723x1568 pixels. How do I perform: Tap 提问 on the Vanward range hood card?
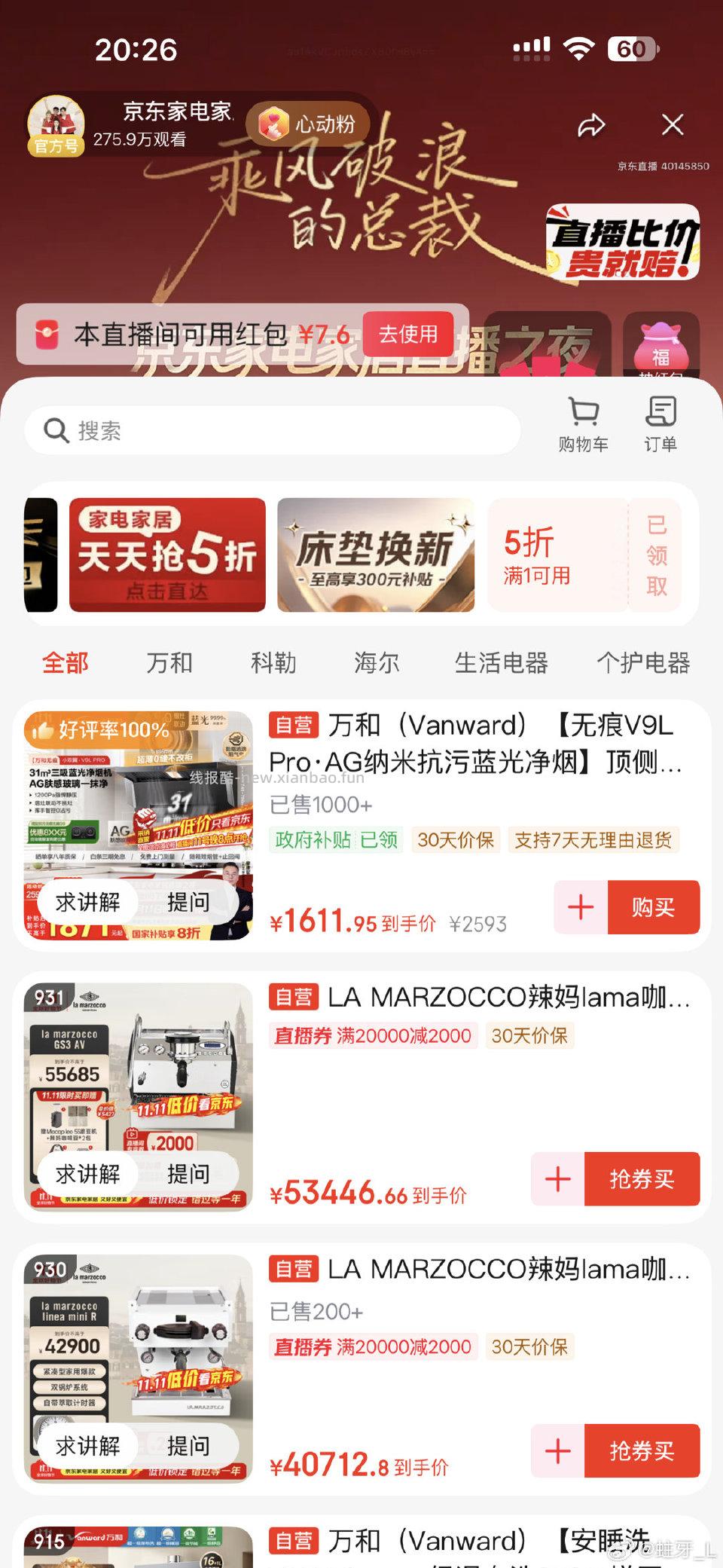(191, 902)
